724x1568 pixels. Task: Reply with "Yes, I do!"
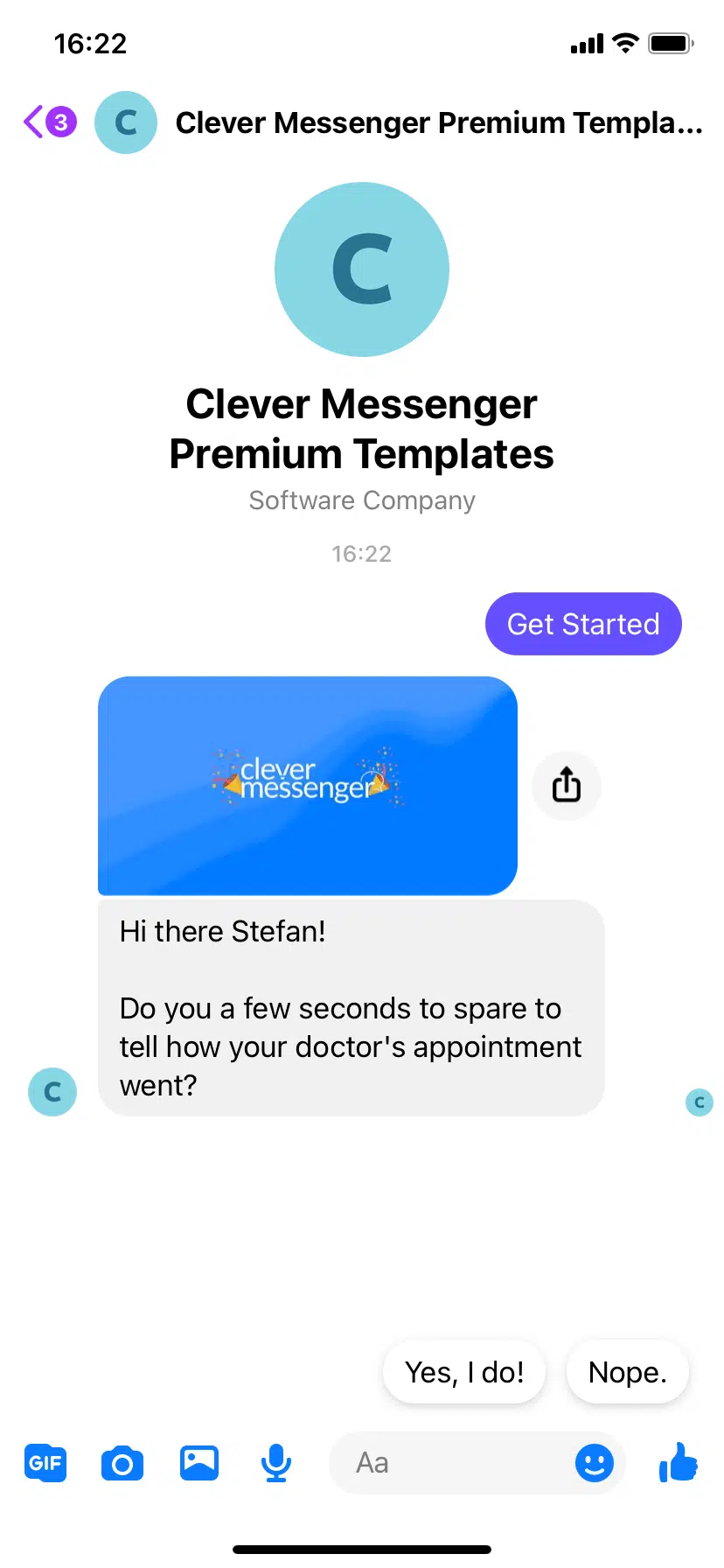pyautogui.click(x=464, y=1372)
